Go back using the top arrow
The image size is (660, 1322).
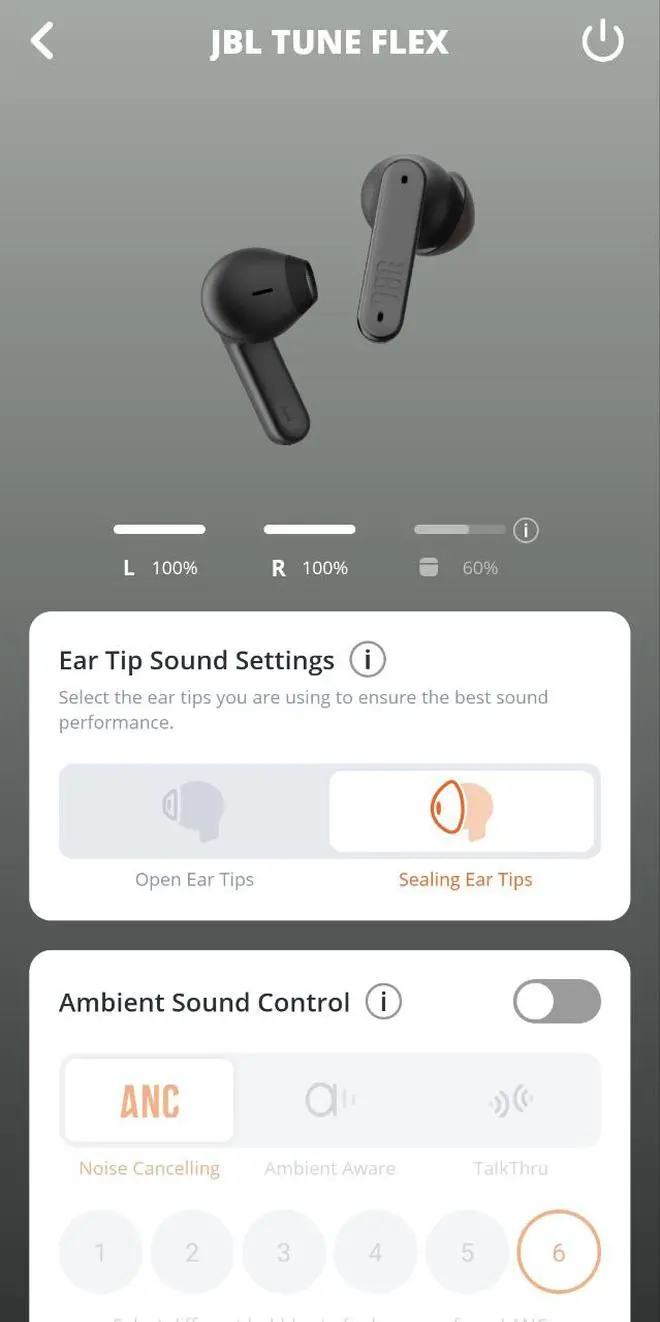tap(42, 42)
